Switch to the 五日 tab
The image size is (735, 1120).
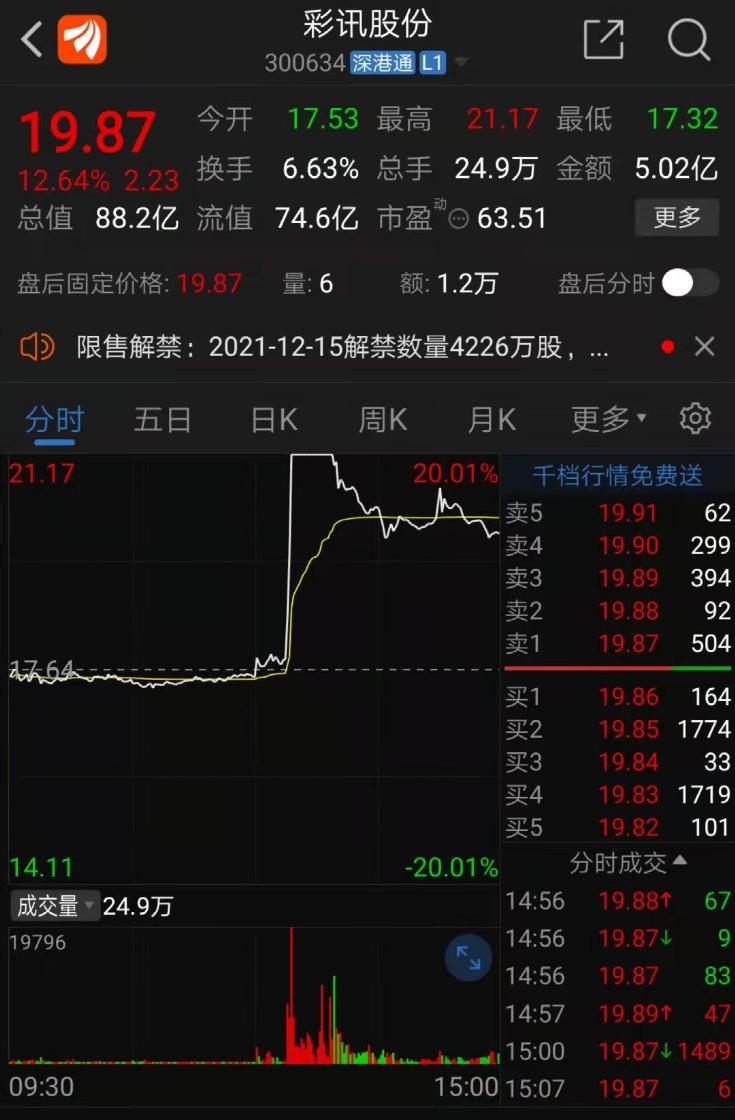tap(163, 420)
